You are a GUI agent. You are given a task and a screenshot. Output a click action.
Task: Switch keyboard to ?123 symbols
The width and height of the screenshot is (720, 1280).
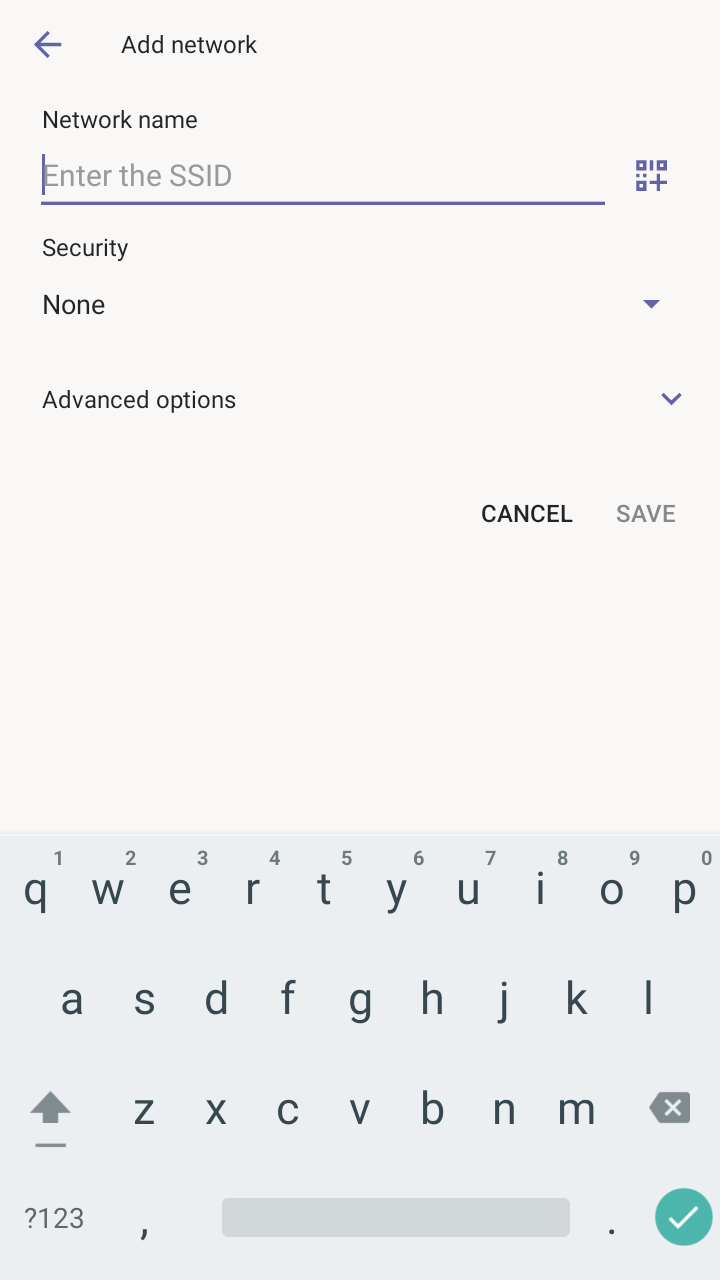(x=54, y=1218)
